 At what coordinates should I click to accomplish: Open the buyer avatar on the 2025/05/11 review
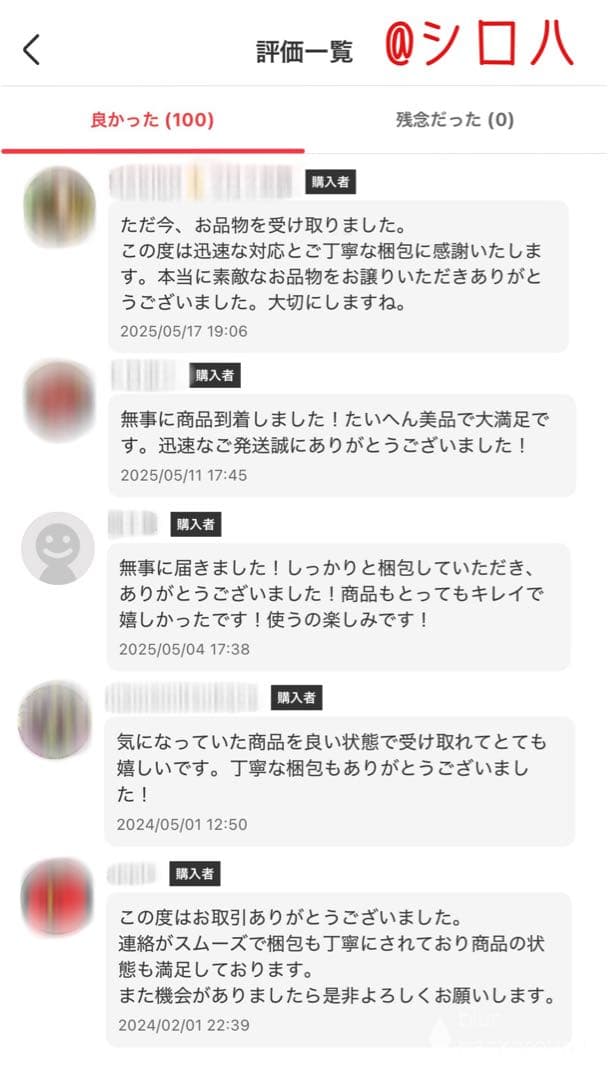59,395
